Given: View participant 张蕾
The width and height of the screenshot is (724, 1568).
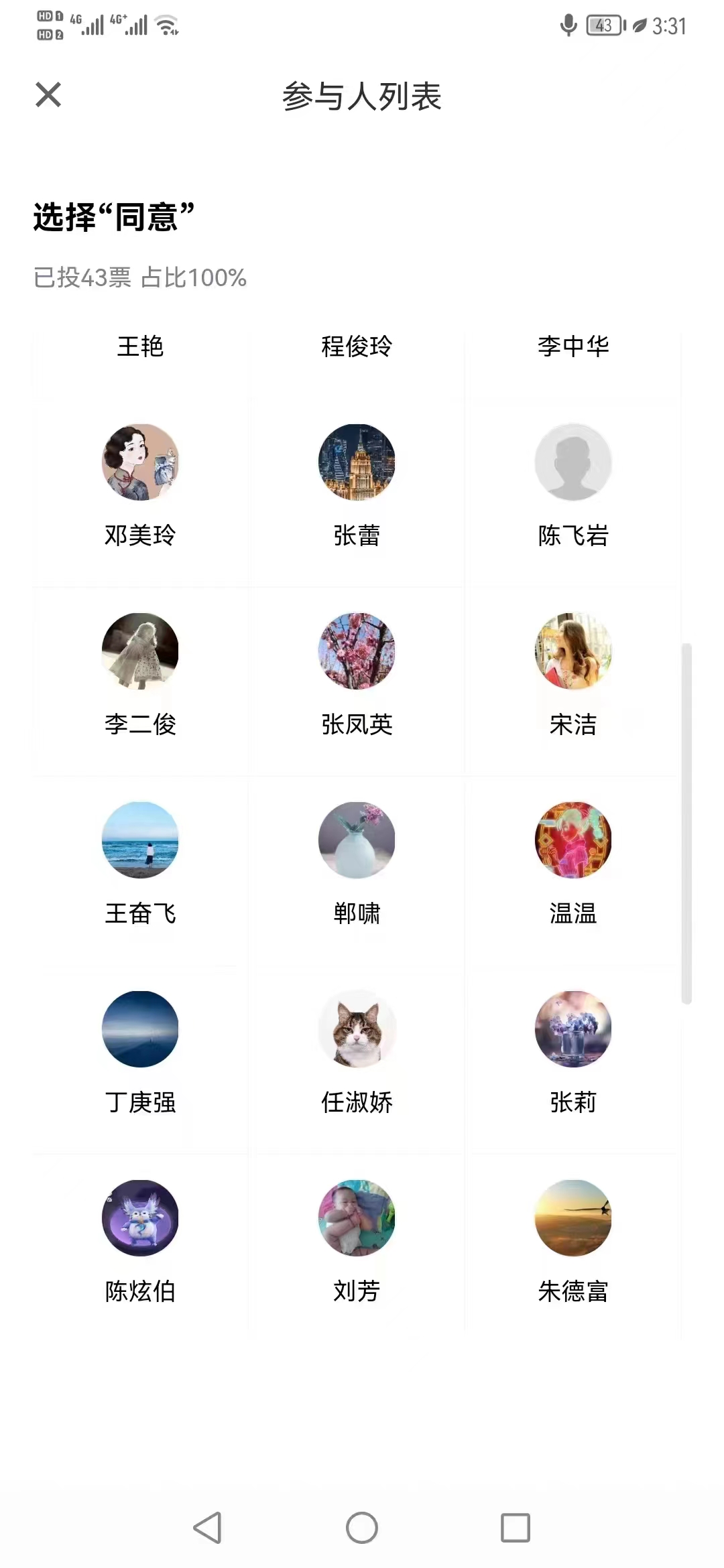Looking at the screenshot, I should pos(357,462).
